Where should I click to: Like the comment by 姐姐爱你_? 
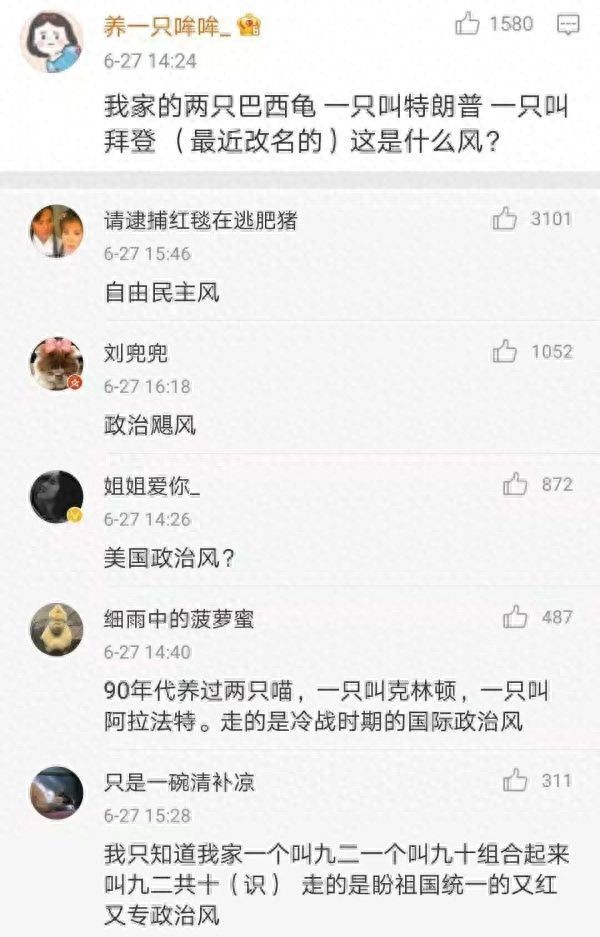tap(514, 485)
